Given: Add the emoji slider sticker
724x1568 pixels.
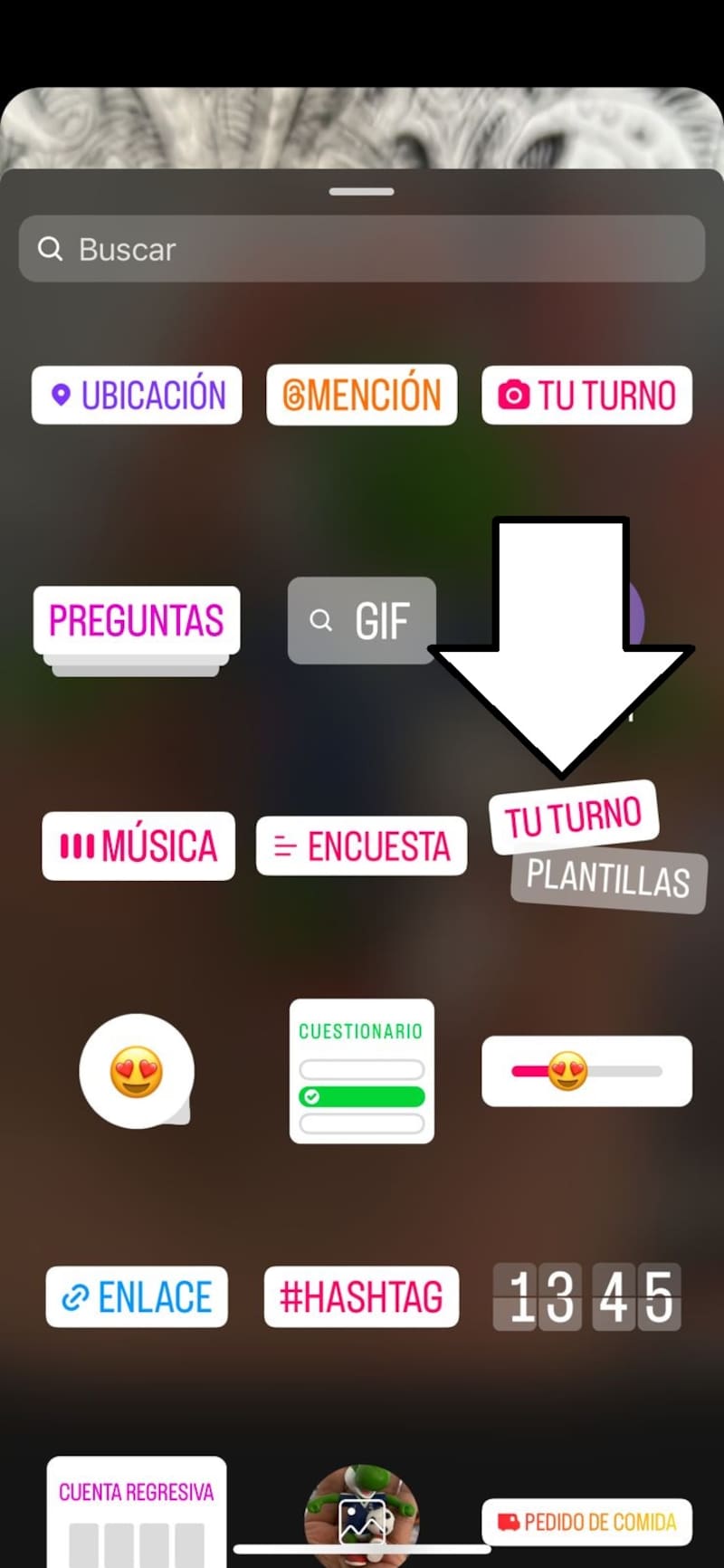Looking at the screenshot, I should pos(586,1072).
